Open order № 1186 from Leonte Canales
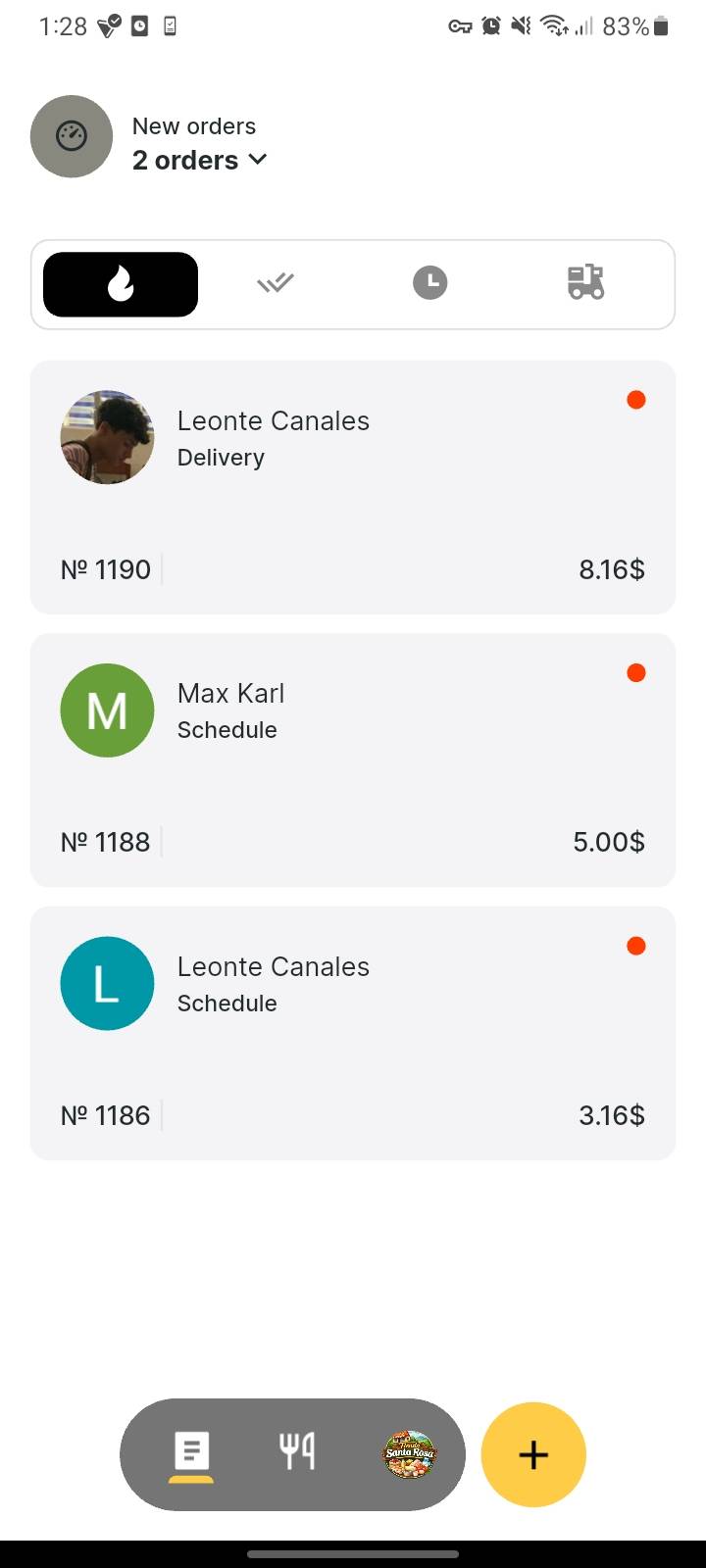The height and width of the screenshot is (1568, 706). click(x=353, y=1033)
